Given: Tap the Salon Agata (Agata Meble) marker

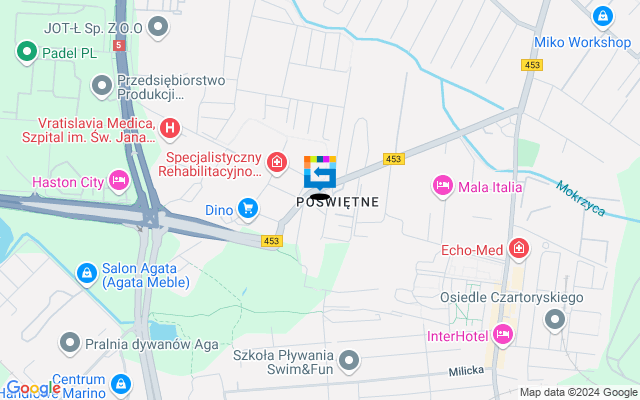Looking at the screenshot, I should [x=88, y=271].
